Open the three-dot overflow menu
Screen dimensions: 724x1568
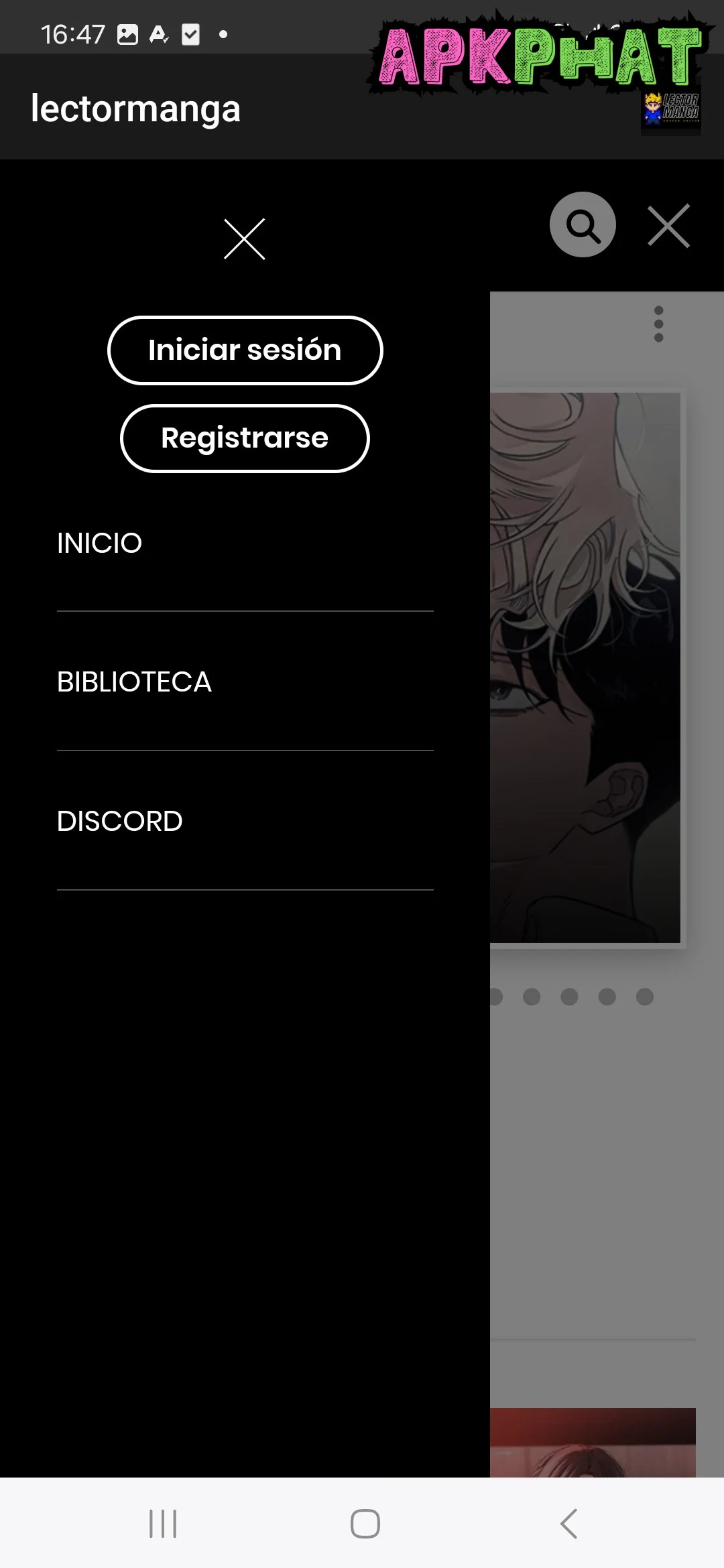click(658, 324)
